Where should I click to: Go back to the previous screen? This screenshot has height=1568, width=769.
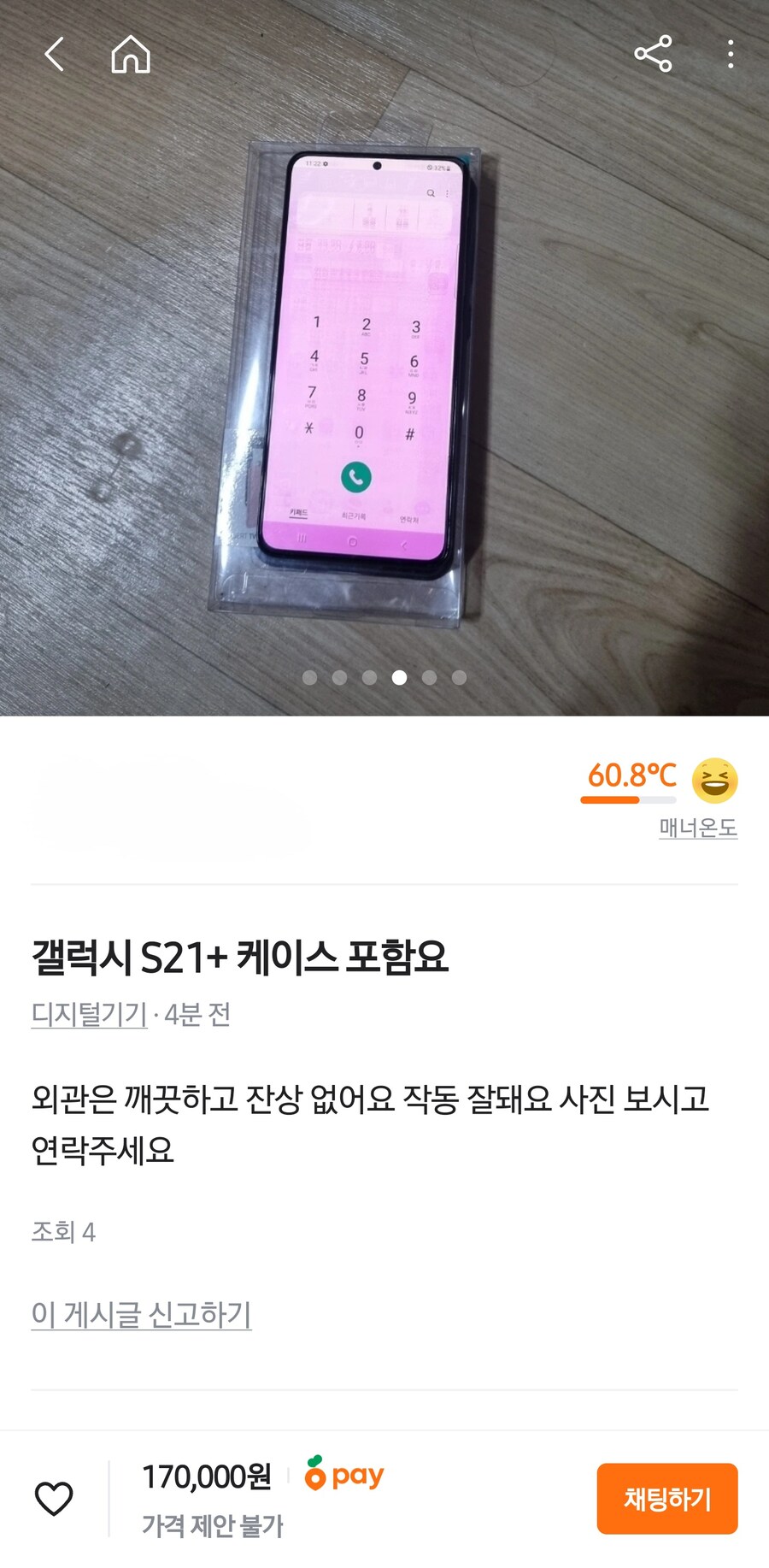point(55,54)
